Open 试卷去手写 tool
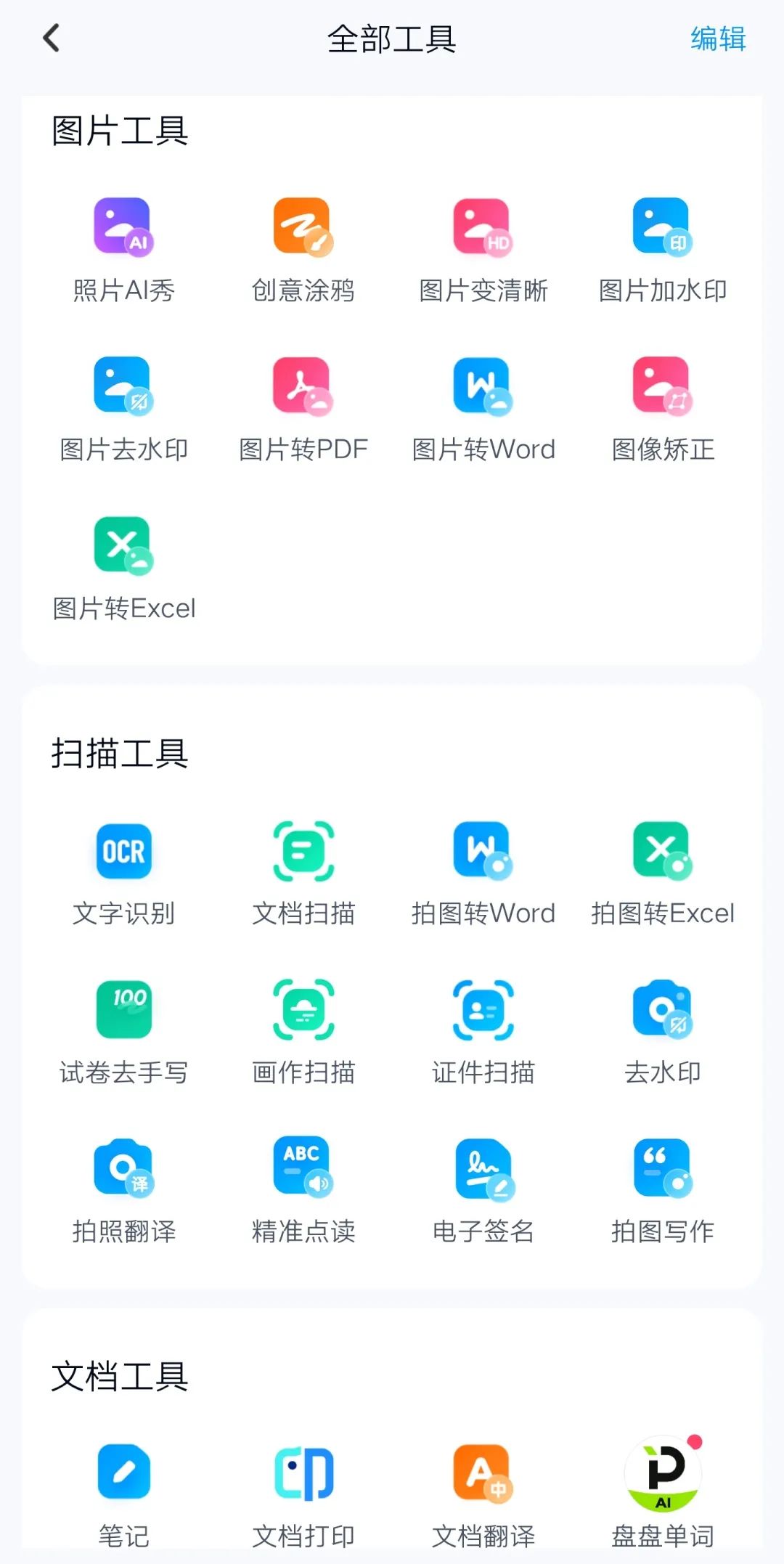 123,1009
